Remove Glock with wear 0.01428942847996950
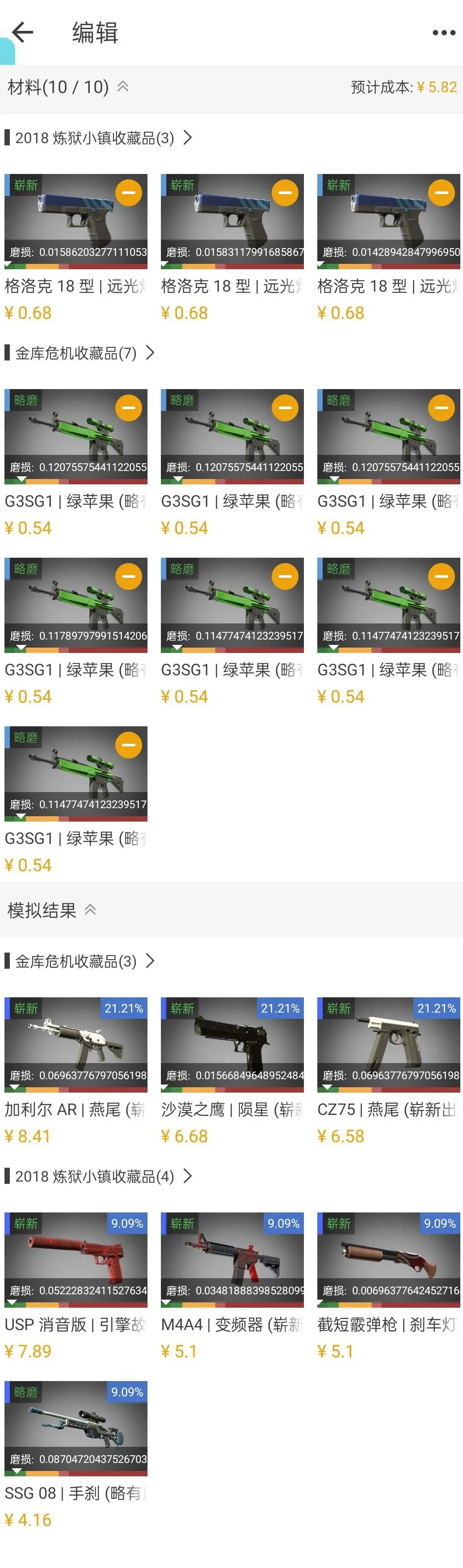 [441, 193]
